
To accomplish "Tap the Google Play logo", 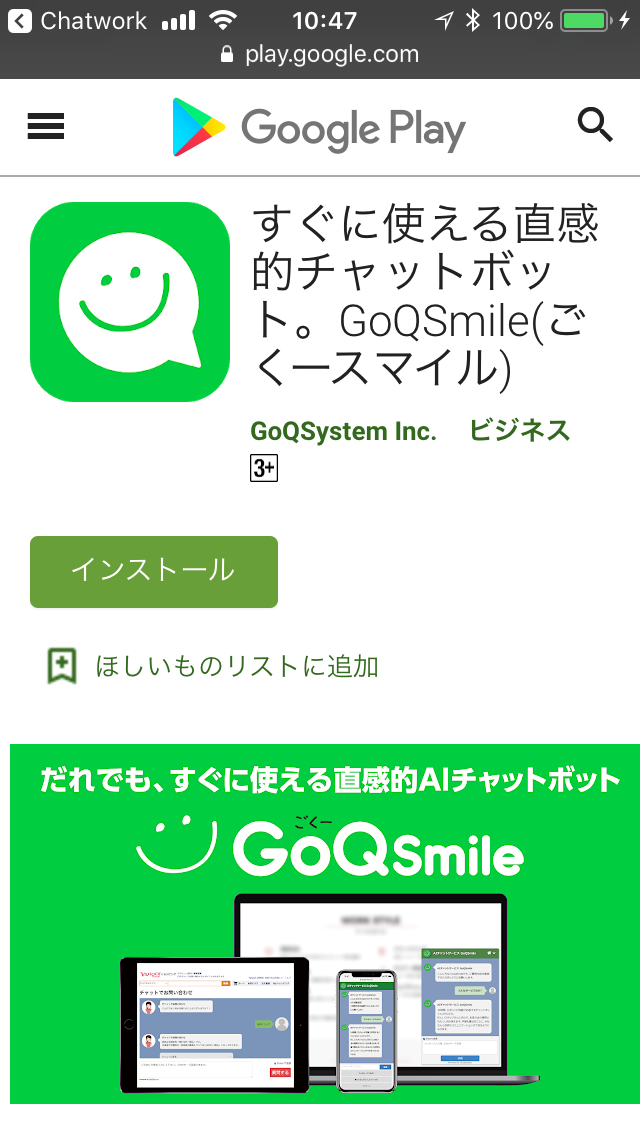I will tap(319, 128).
